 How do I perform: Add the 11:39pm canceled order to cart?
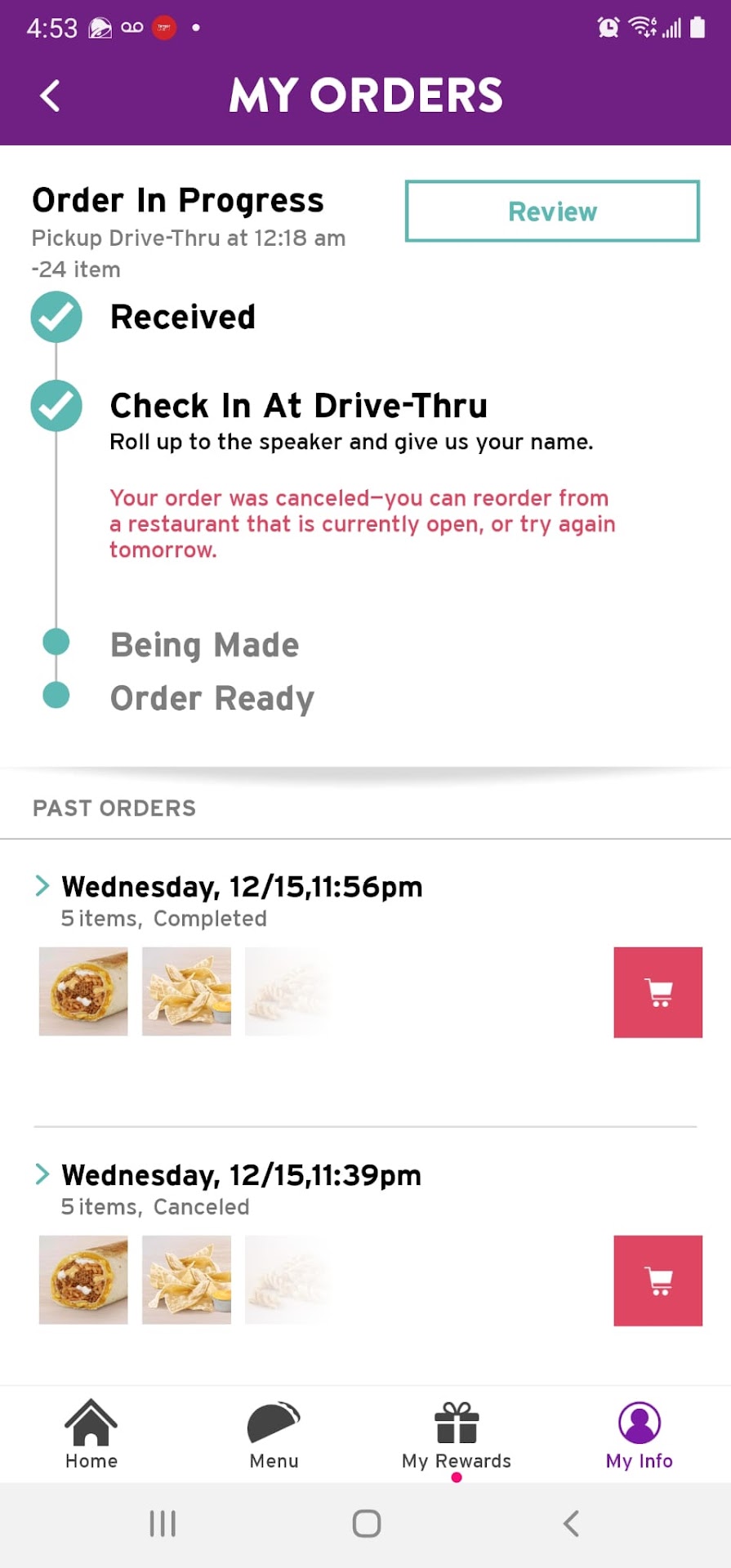pos(657,1281)
